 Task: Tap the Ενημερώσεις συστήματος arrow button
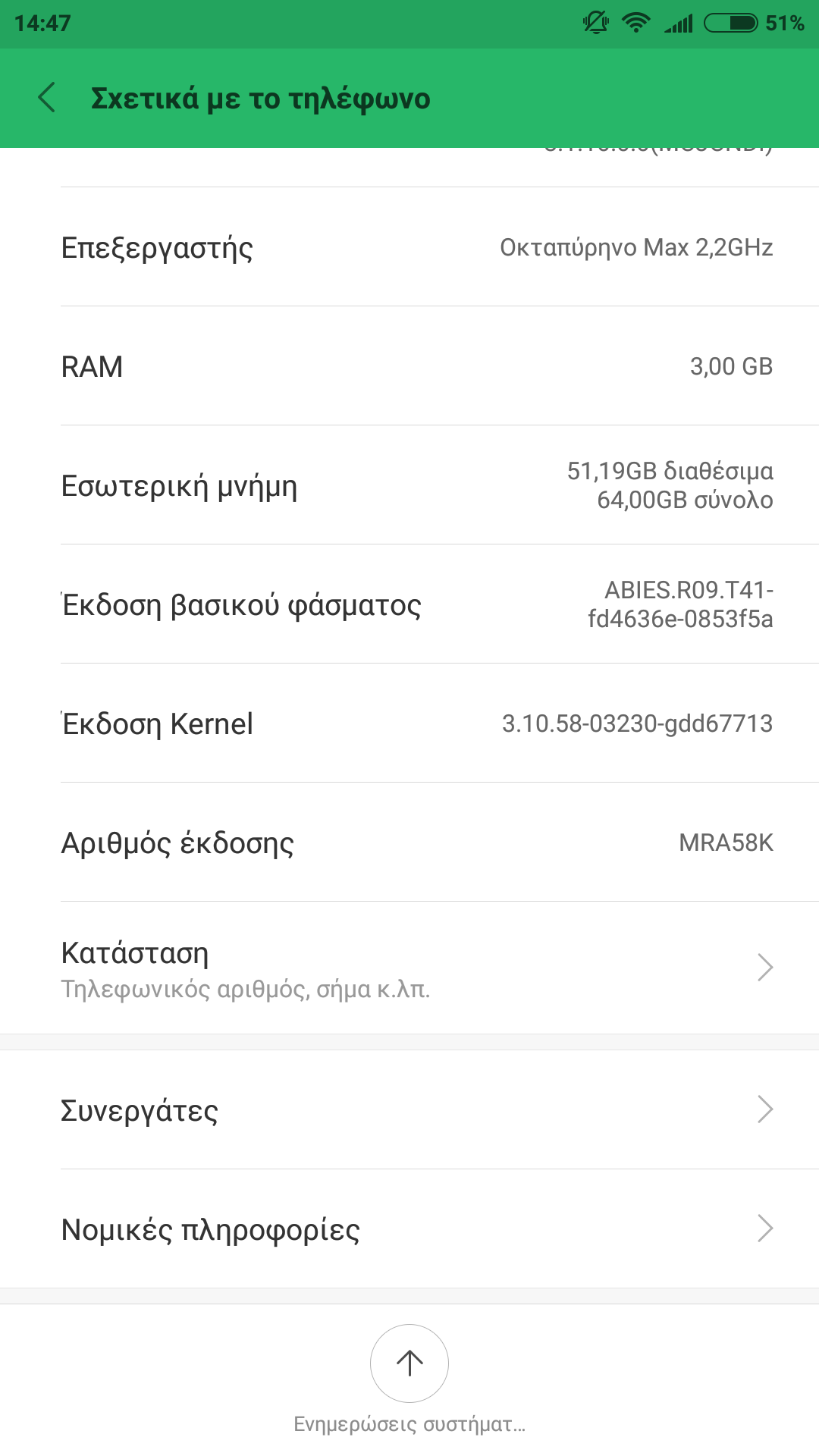pyautogui.click(x=409, y=1363)
